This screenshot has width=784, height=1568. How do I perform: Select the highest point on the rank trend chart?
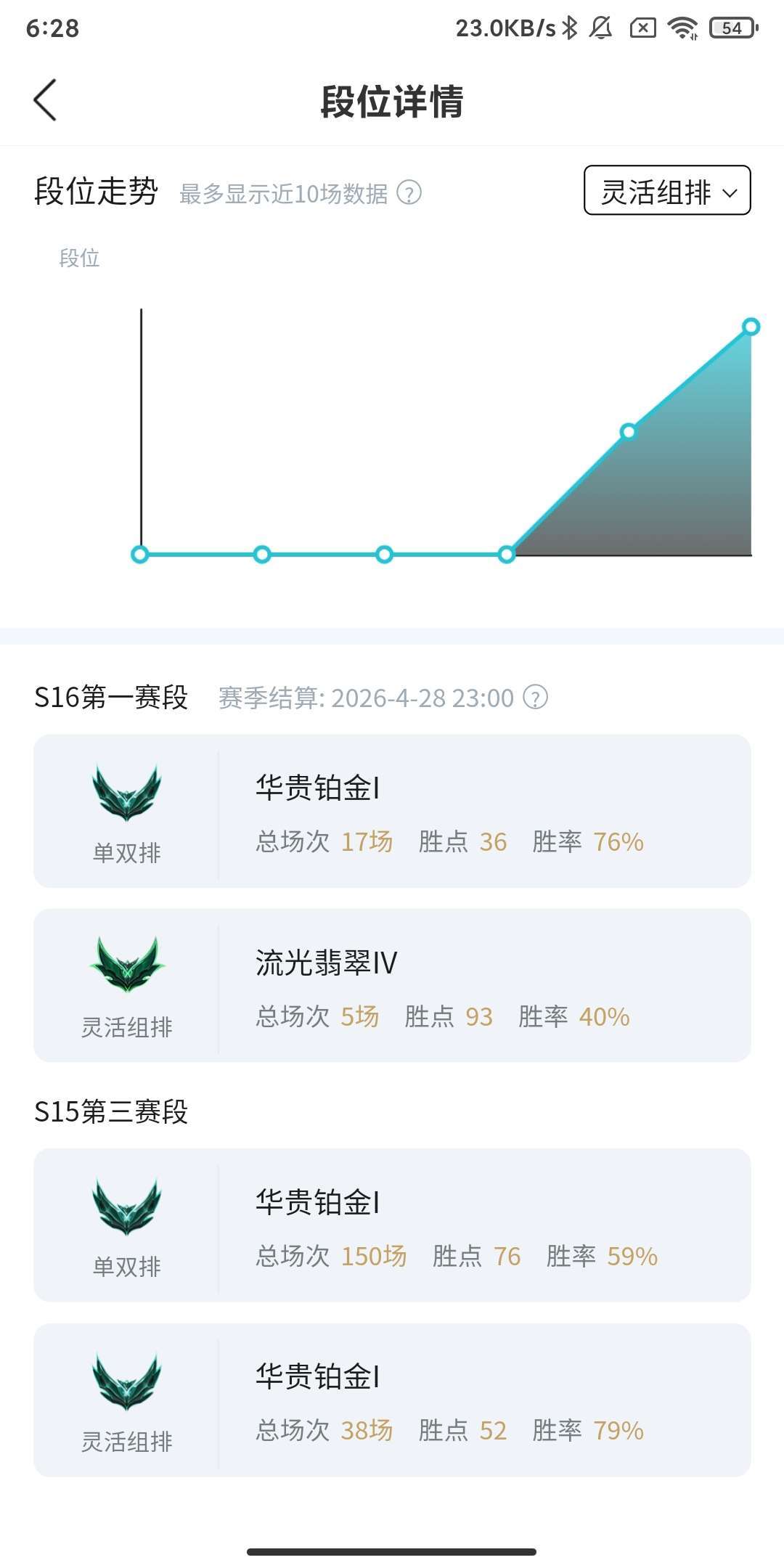coord(751,327)
